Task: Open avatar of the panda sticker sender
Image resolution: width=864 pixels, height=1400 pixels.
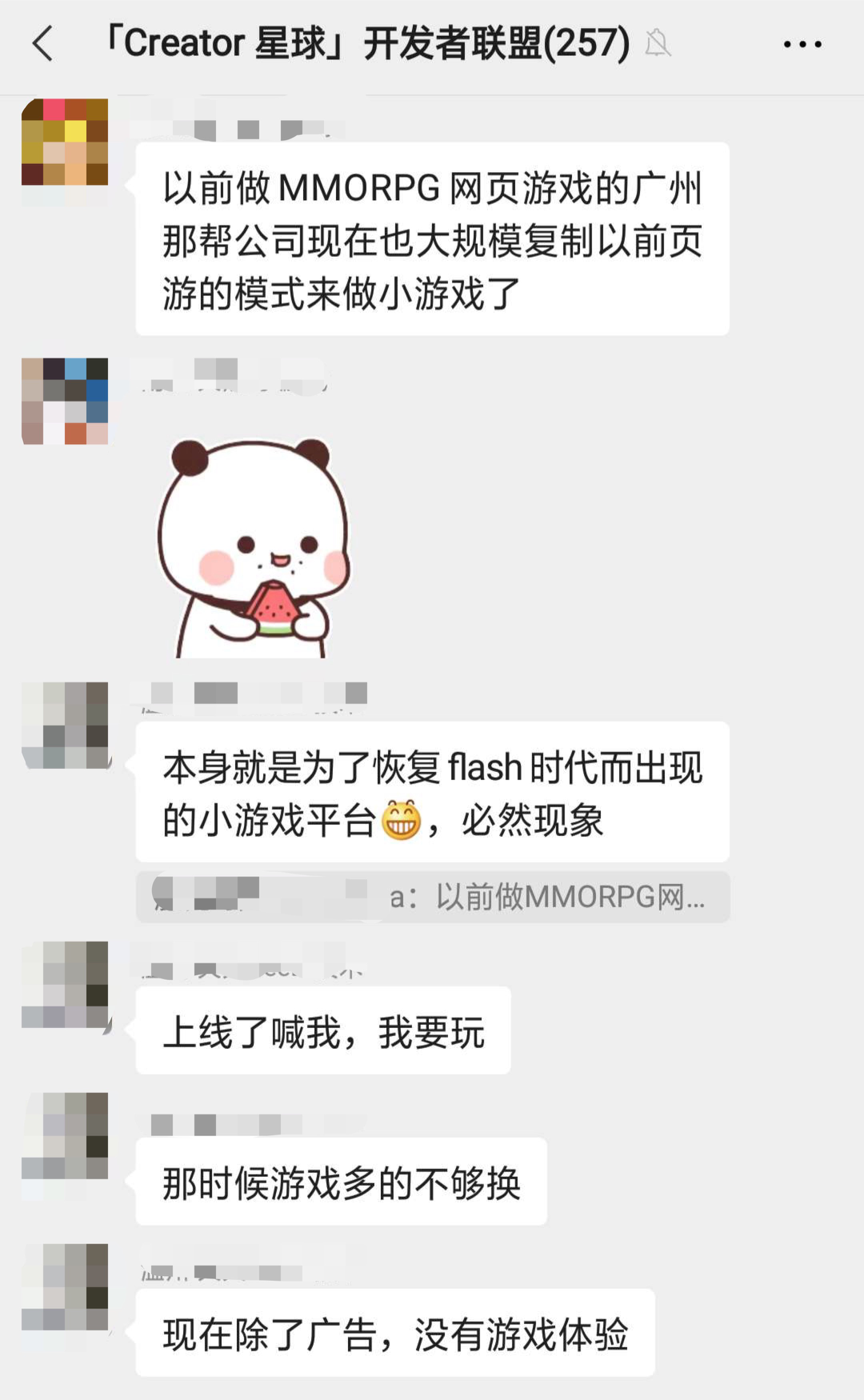Action: coord(65,401)
